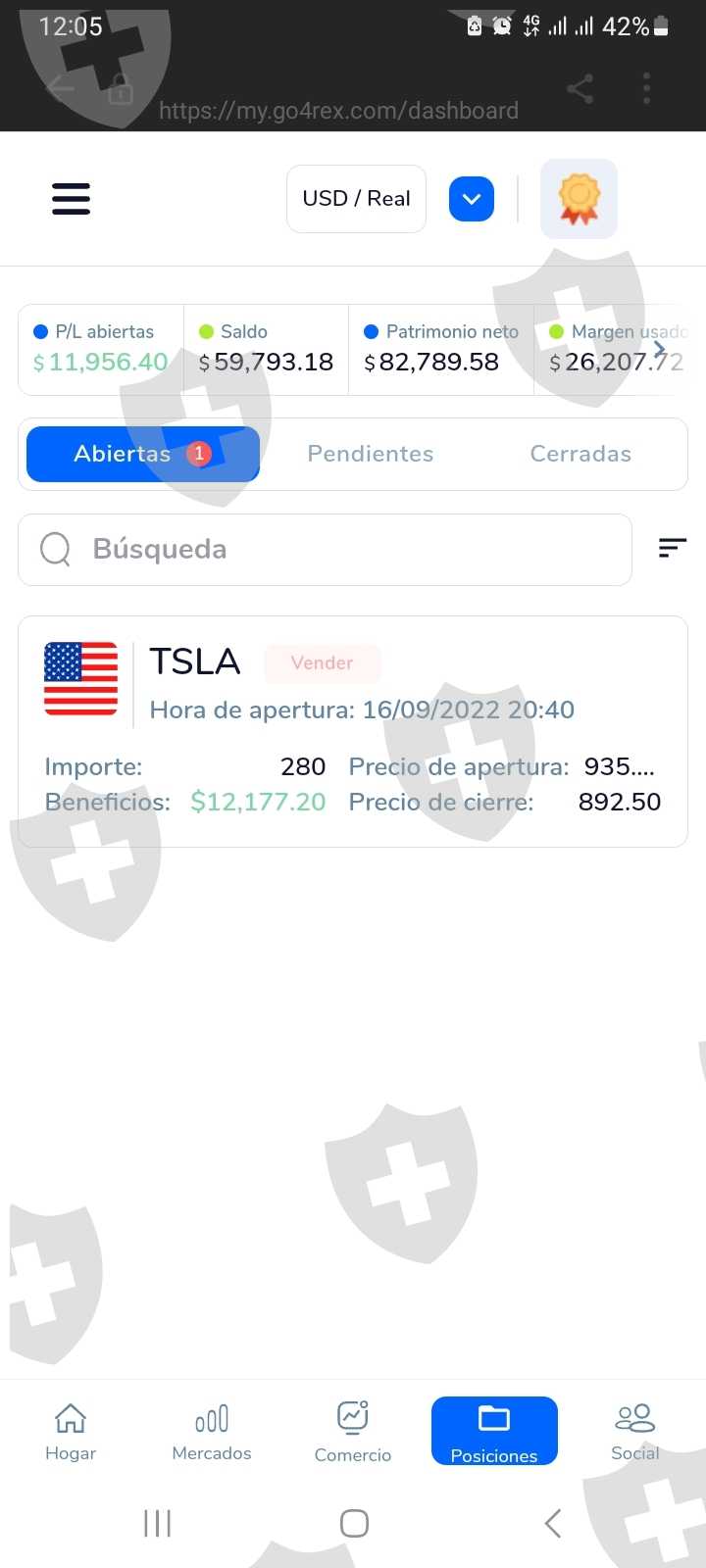Open recent apps from the navigation bar
This screenshot has width=706, height=1568.
click(157, 1523)
